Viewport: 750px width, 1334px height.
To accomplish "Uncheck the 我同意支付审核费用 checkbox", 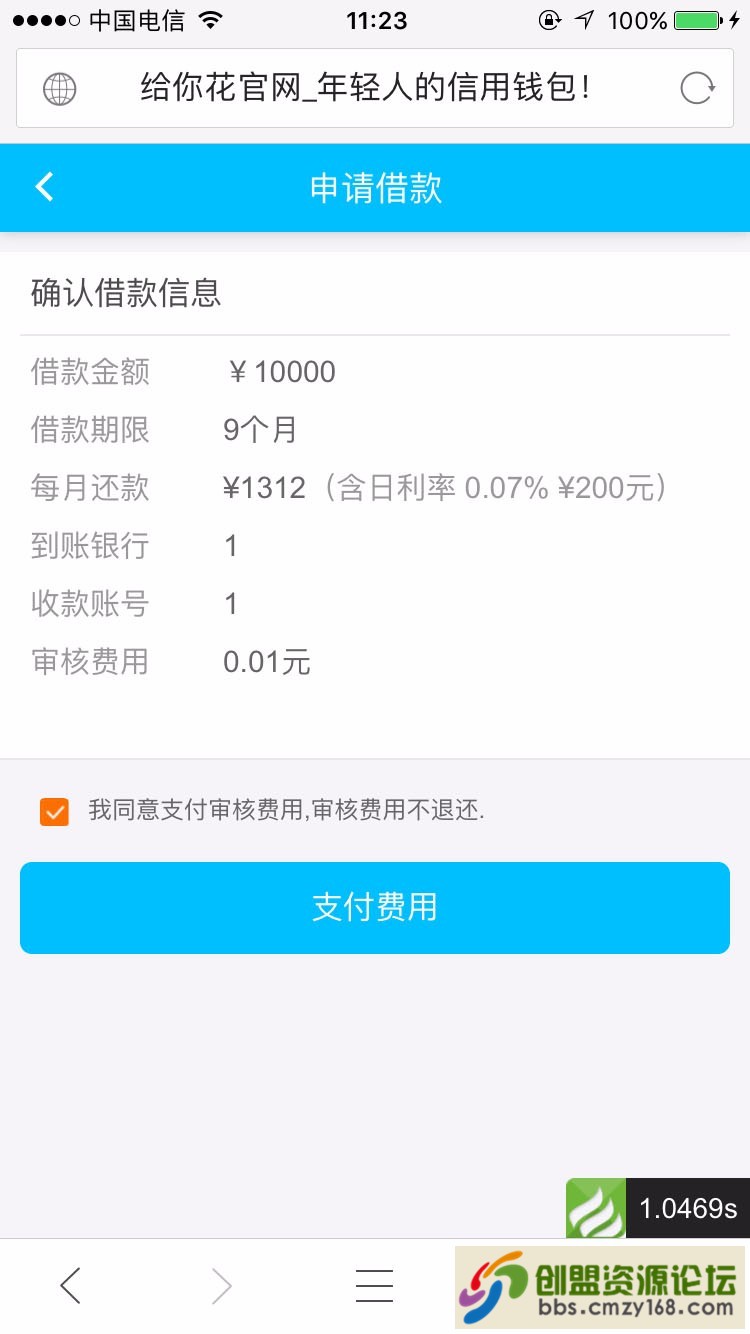I will (x=55, y=811).
